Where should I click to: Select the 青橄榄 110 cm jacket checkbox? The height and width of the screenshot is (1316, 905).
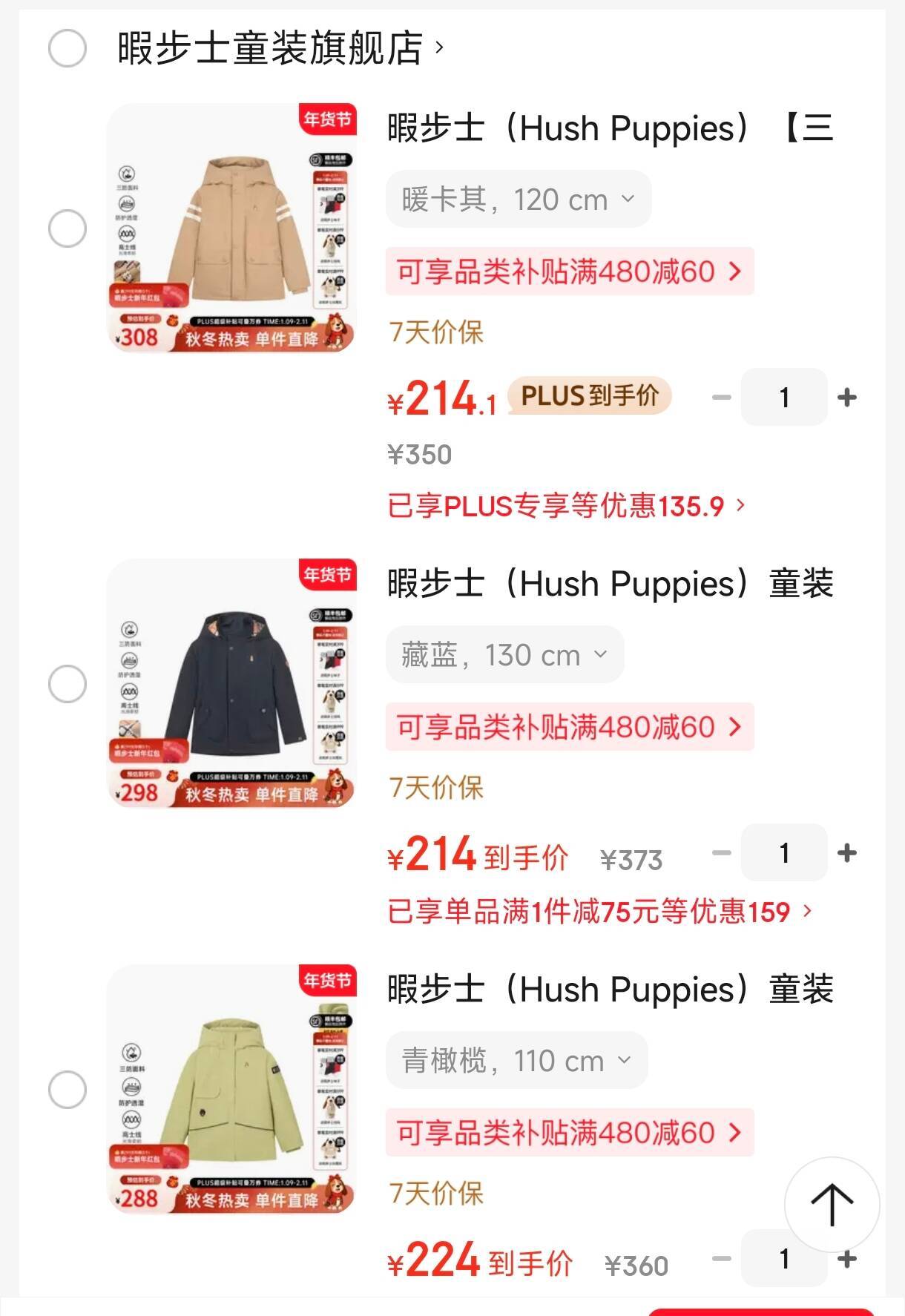pyautogui.click(x=68, y=1090)
